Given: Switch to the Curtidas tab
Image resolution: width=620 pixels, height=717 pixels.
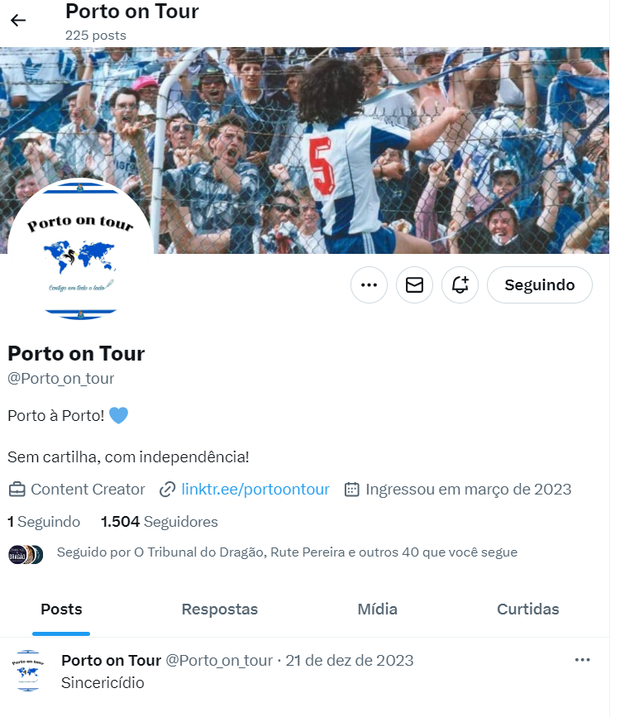Looking at the screenshot, I should click(528, 609).
